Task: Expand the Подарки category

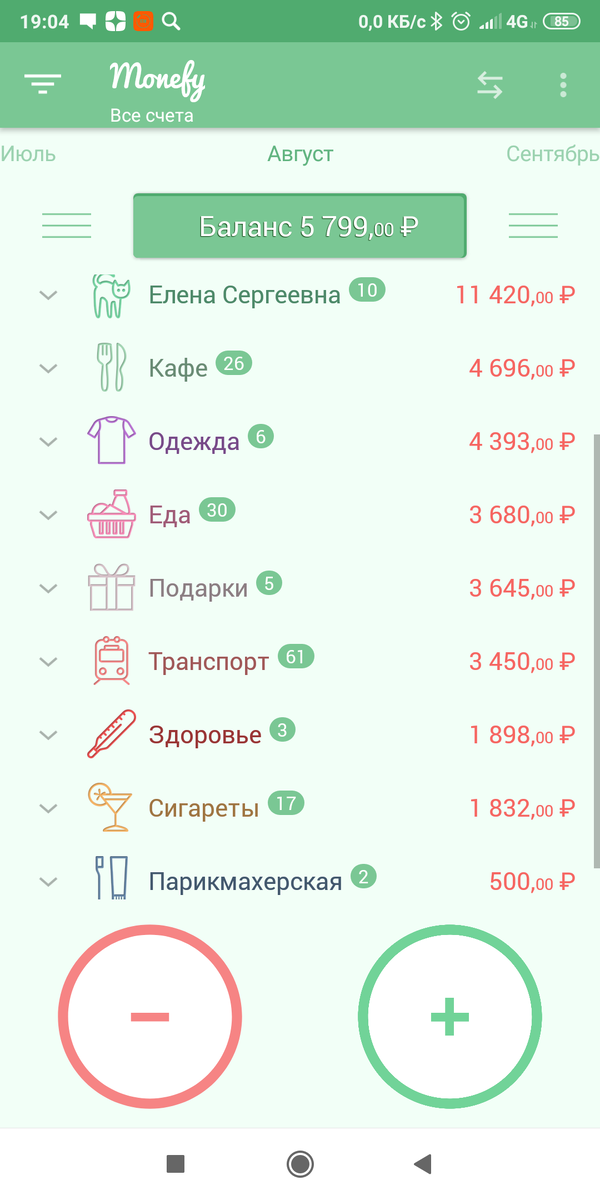Action: click(48, 588)
